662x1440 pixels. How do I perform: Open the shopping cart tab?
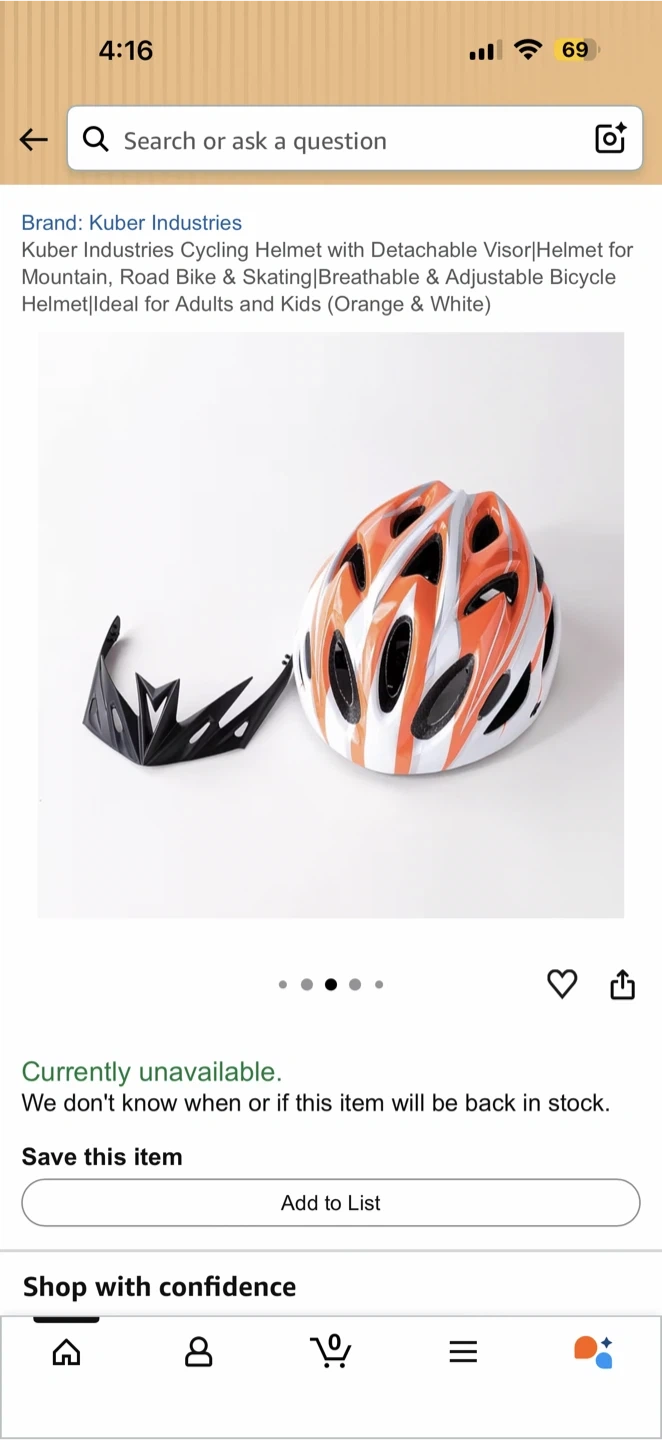pos(331,1351)
